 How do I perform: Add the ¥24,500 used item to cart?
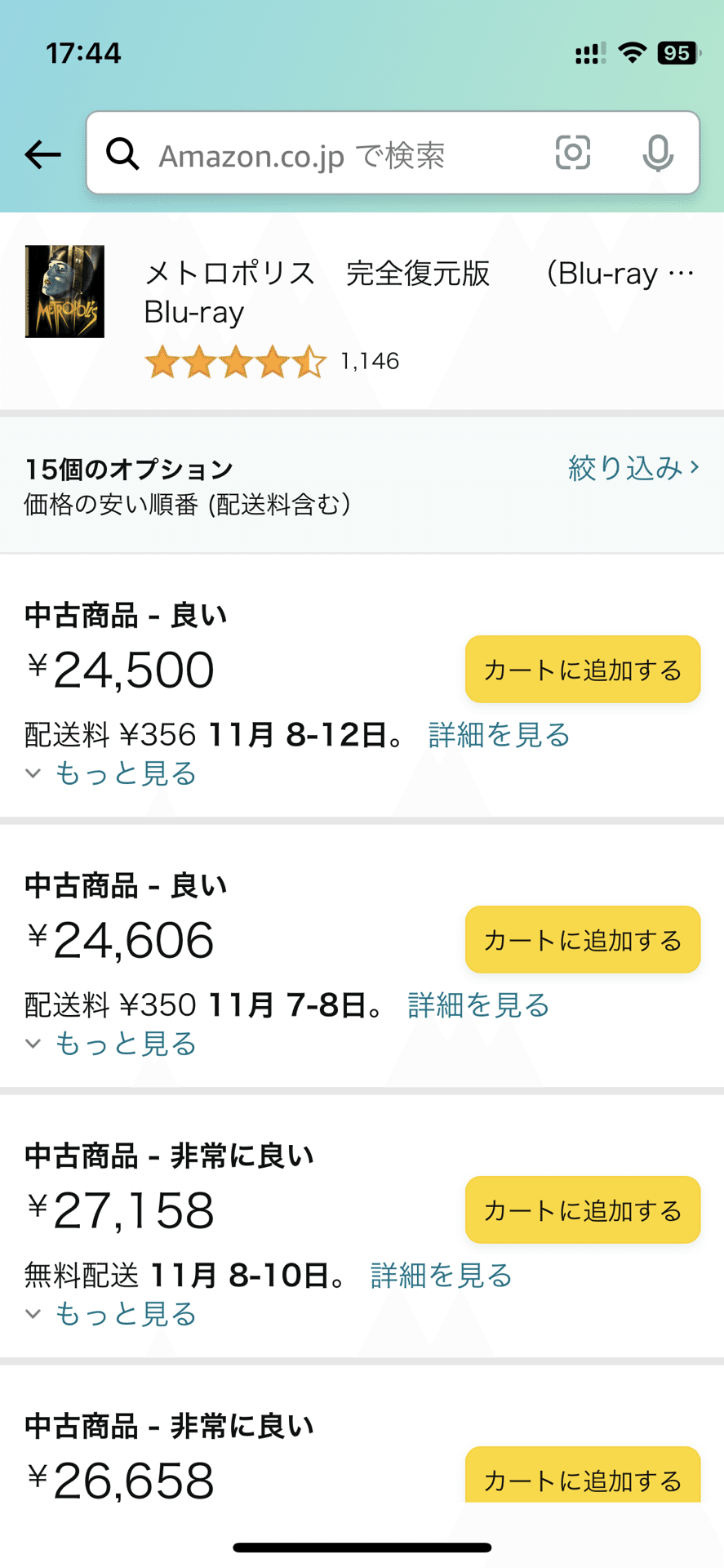point(581,669)
